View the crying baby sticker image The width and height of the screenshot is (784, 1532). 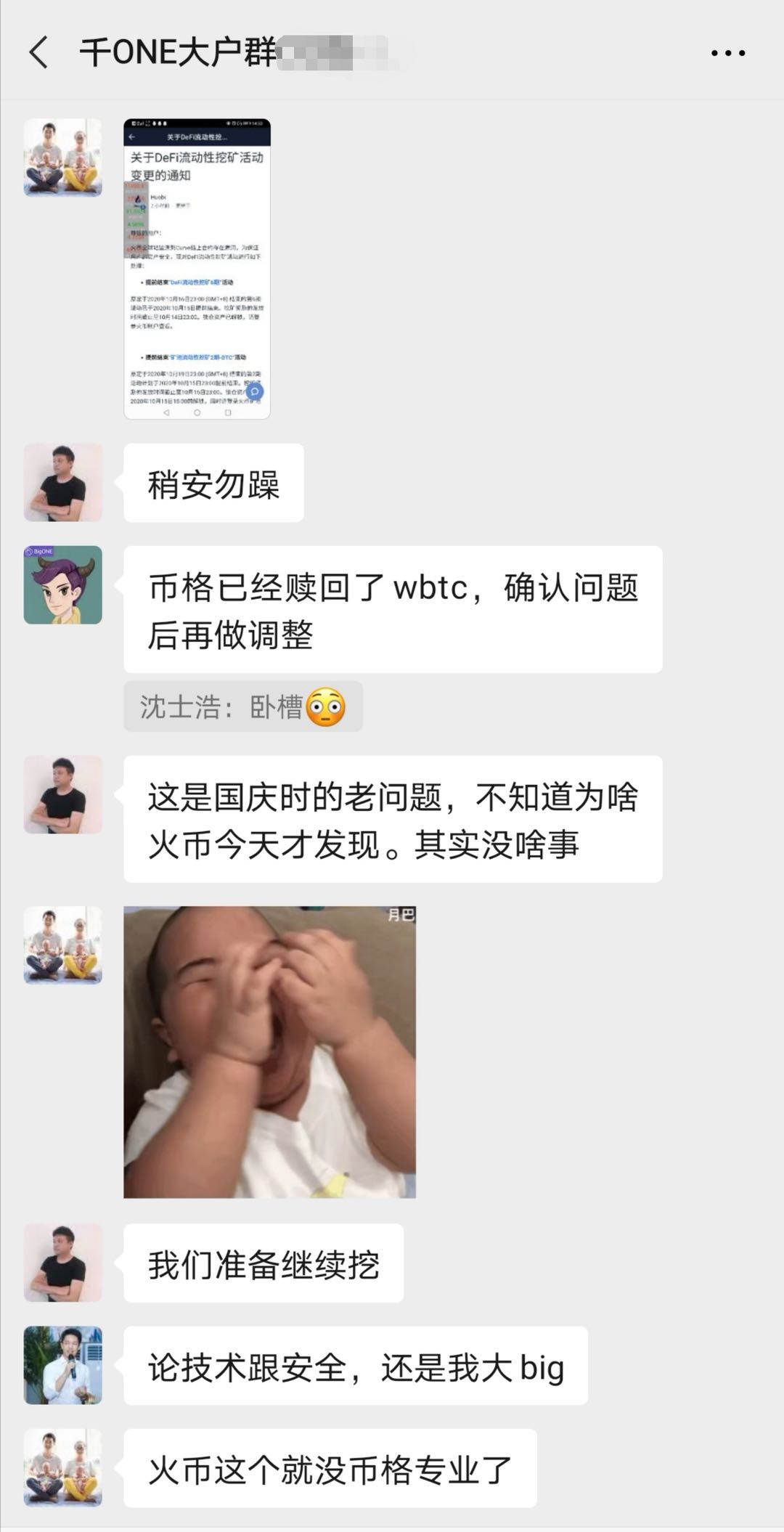coord(269,1052)
